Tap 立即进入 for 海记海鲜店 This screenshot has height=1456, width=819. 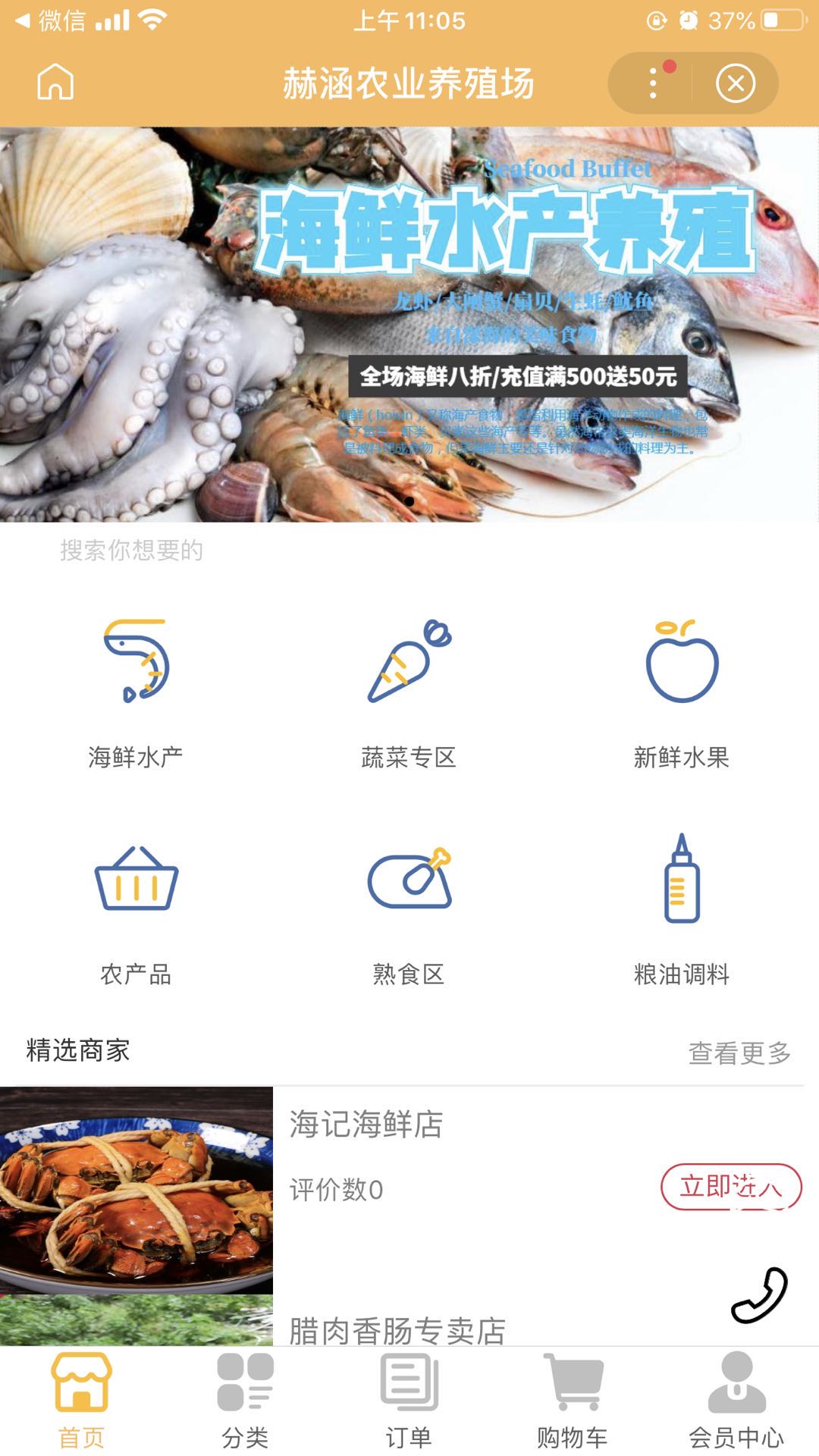[x=731, y=1187]
